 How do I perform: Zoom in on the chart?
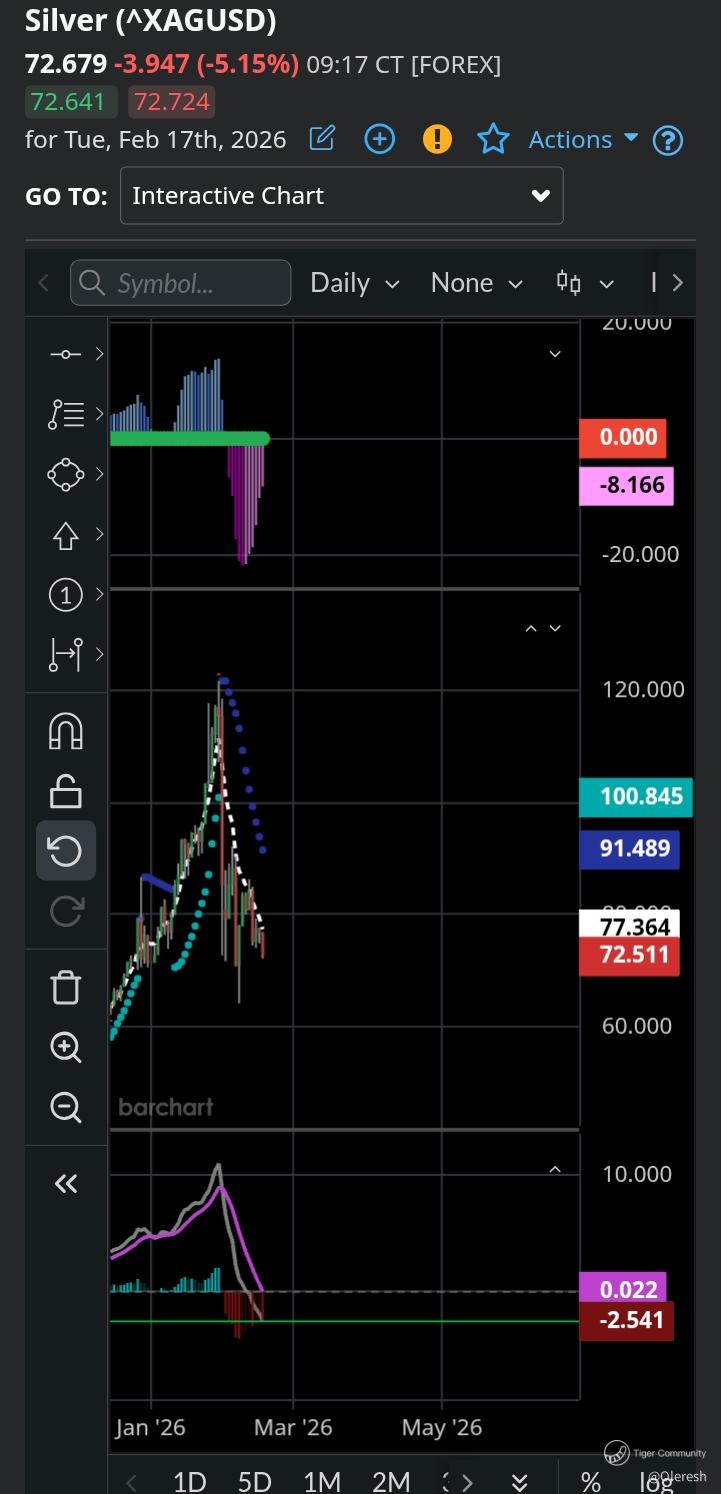pyautogui.click(x=66, y=1047)
